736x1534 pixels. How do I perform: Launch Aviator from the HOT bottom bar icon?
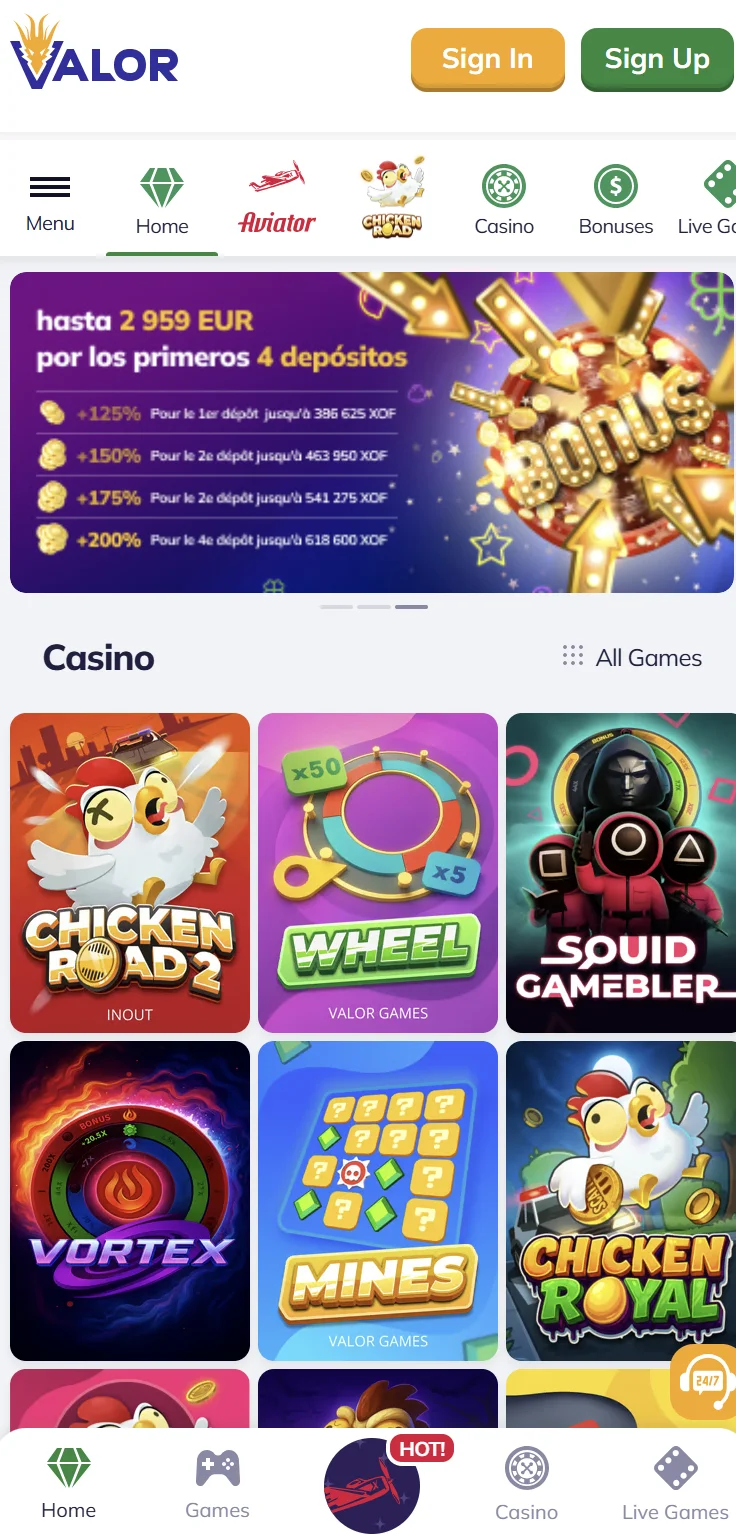click(x=371, y=1480)
